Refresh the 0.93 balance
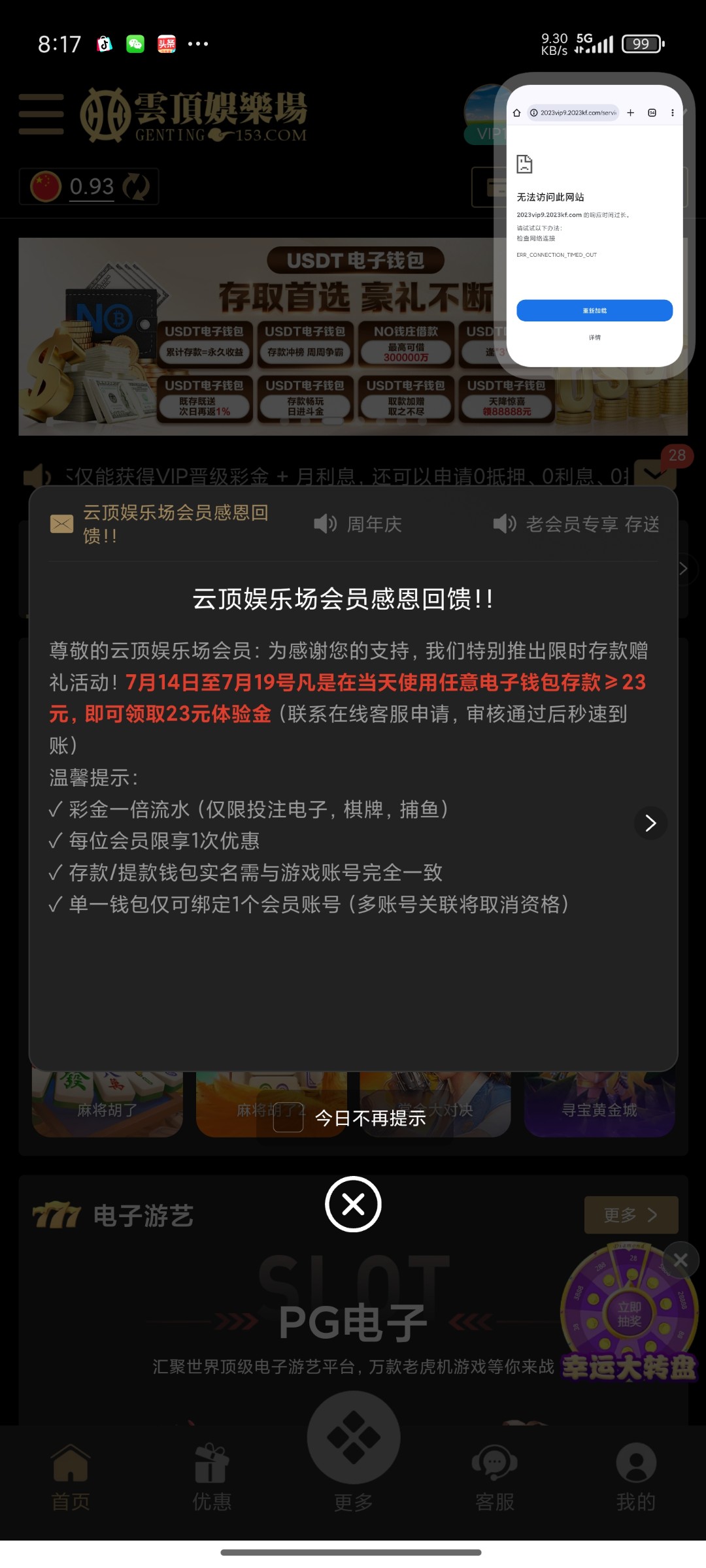Screen dimensions: 706x1568 [136, 187]
